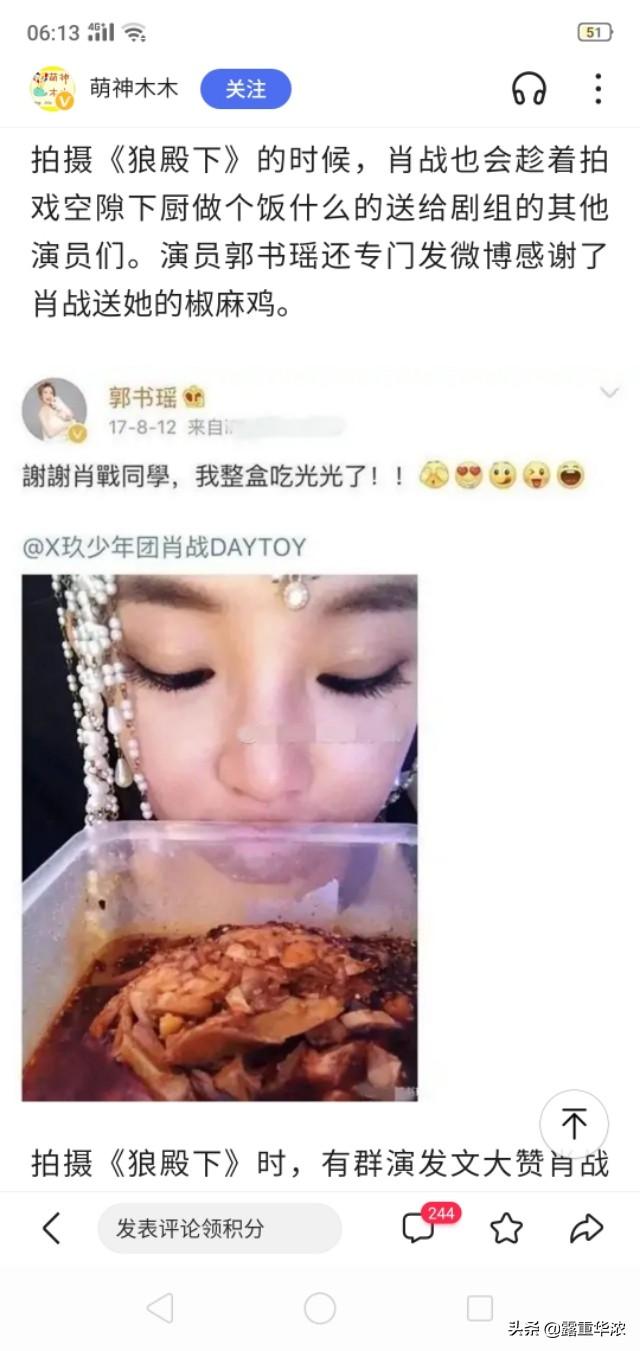The width and height of the screenshot is (640, 1351).
Task: Share this article
Action: click(x=586, y=1228)
